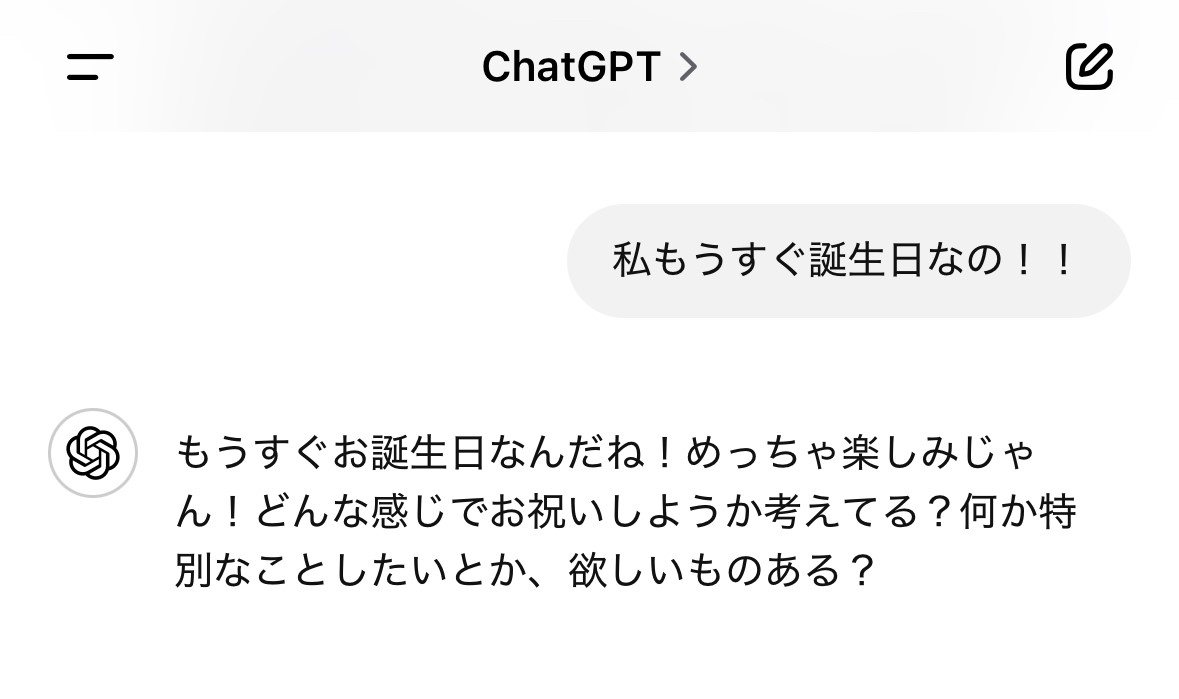Image resolution: width=1179 pixels, height=699 pixels.
Task: Open the ChatGPT model selector
Action: coord(589,67)
